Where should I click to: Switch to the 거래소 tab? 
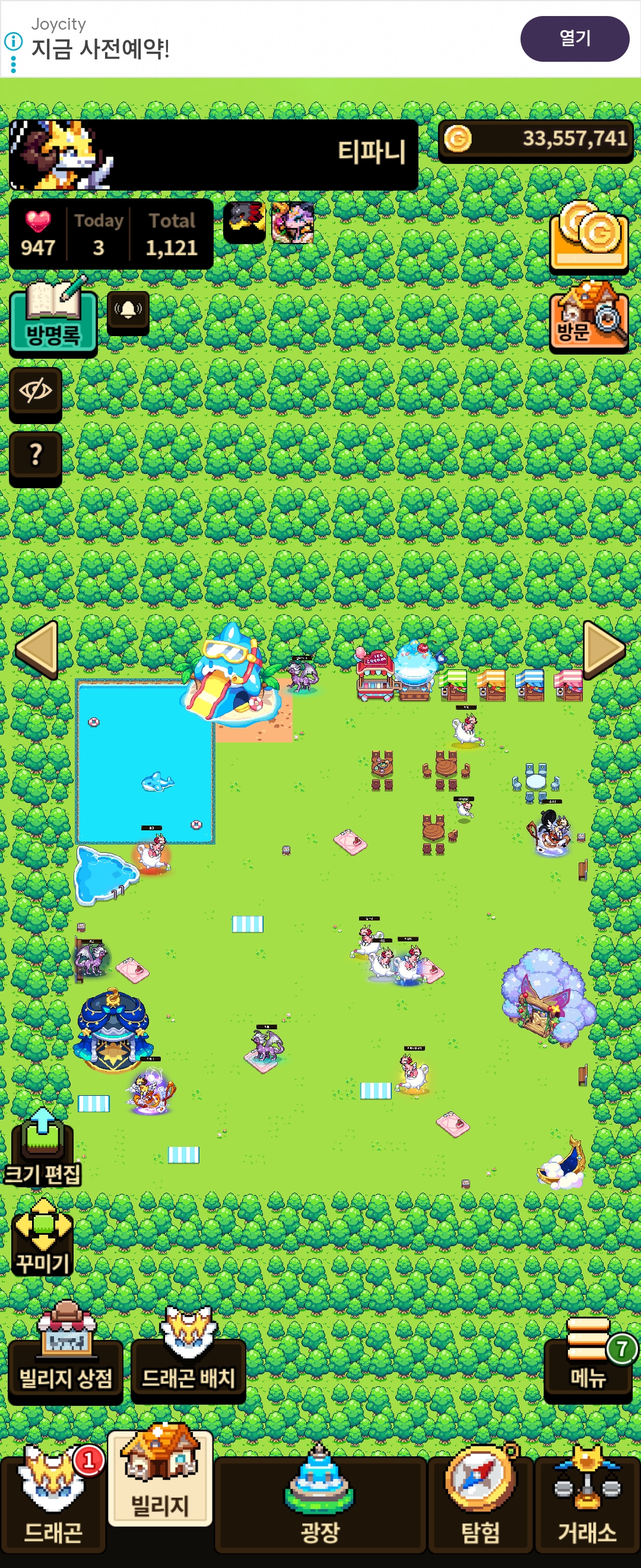pos(588,1504)
